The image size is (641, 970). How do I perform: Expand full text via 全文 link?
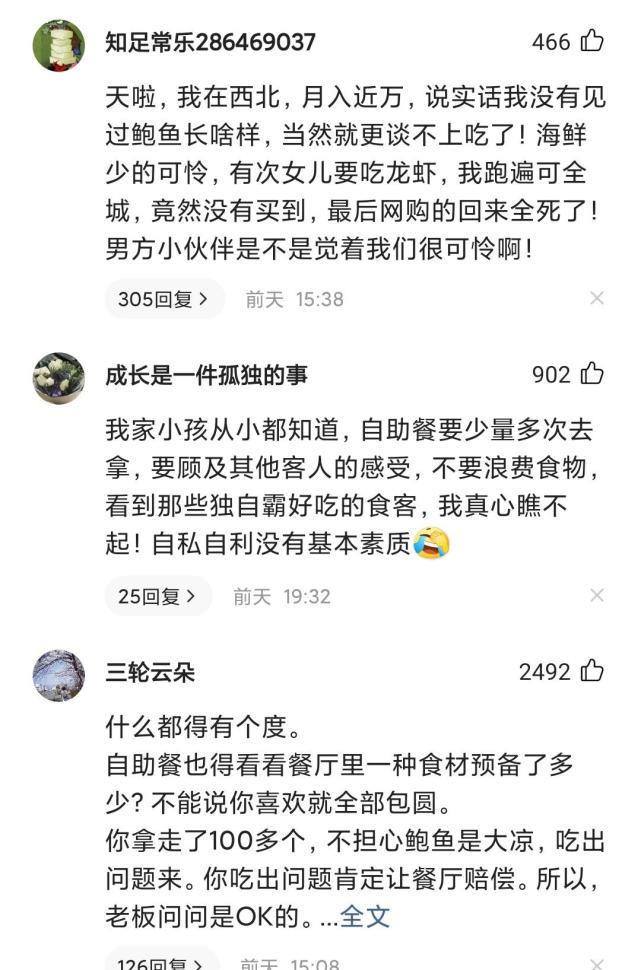pyautogui.click(x=365, y=915)
